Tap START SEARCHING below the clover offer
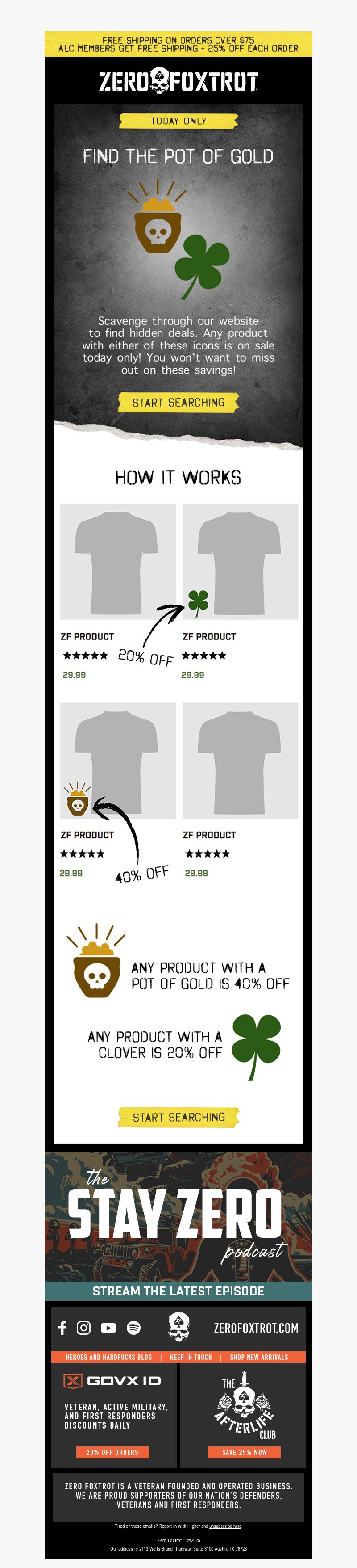 coord(178,1117)
